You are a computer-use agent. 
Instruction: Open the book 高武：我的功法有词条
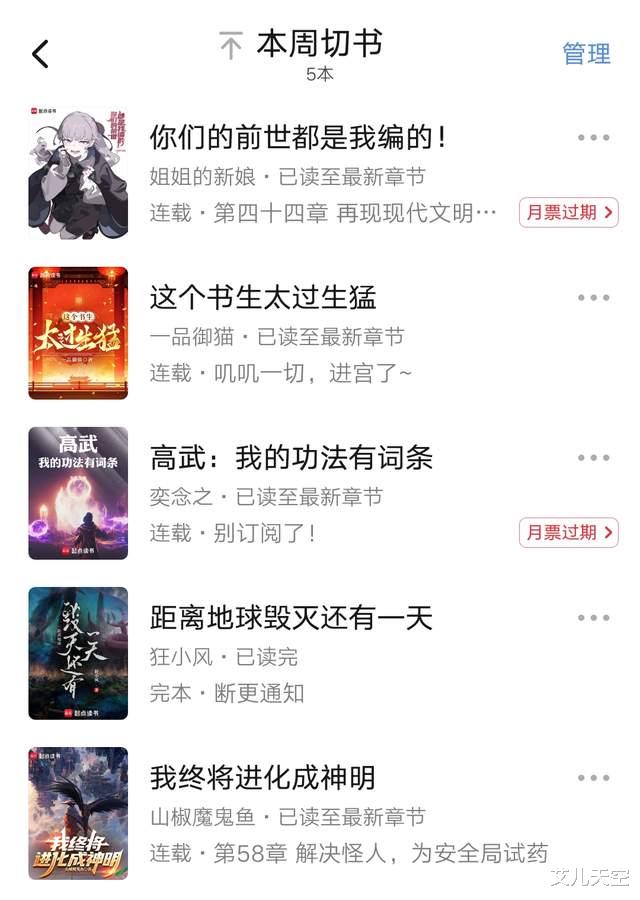(x=291, y=458)
